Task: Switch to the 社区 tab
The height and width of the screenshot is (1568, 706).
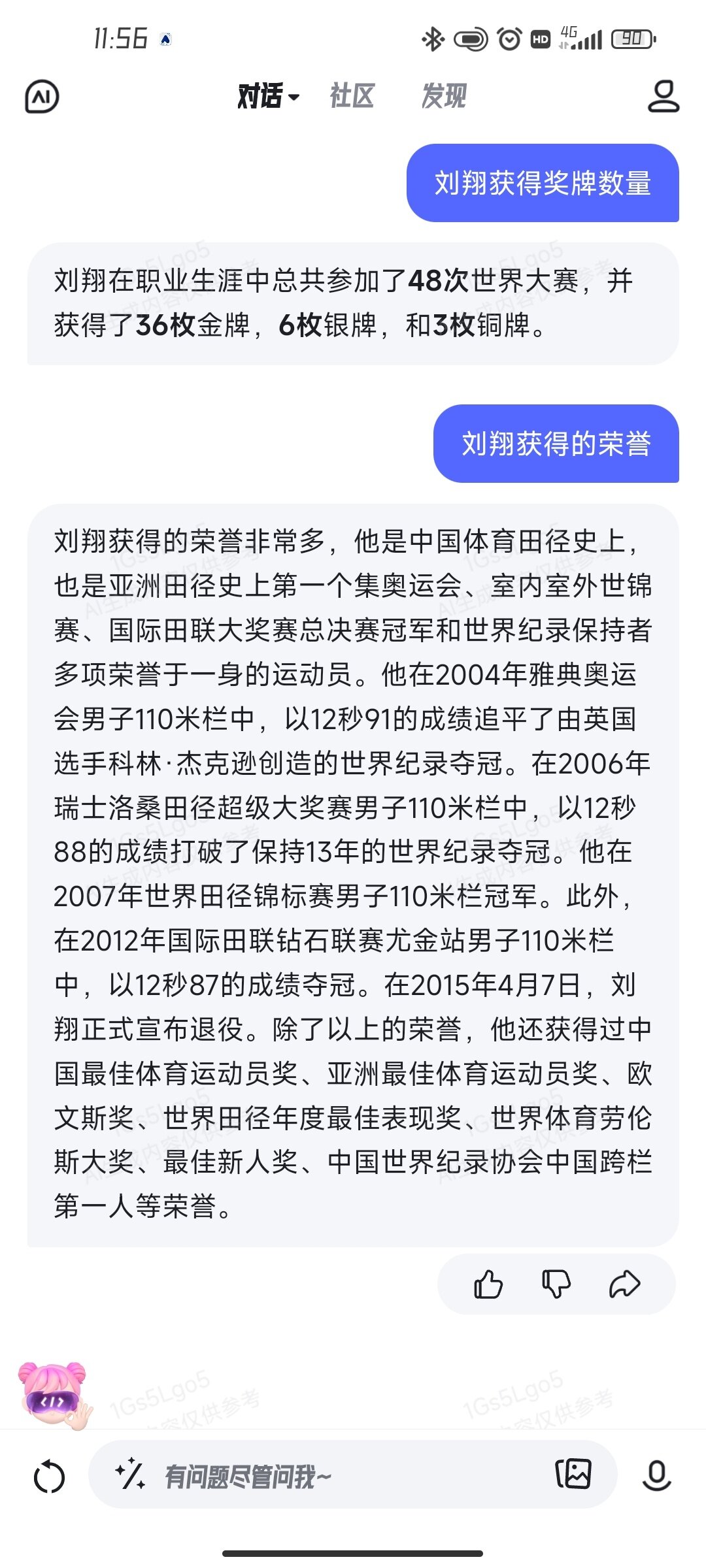Action: (x=352, y=96)
